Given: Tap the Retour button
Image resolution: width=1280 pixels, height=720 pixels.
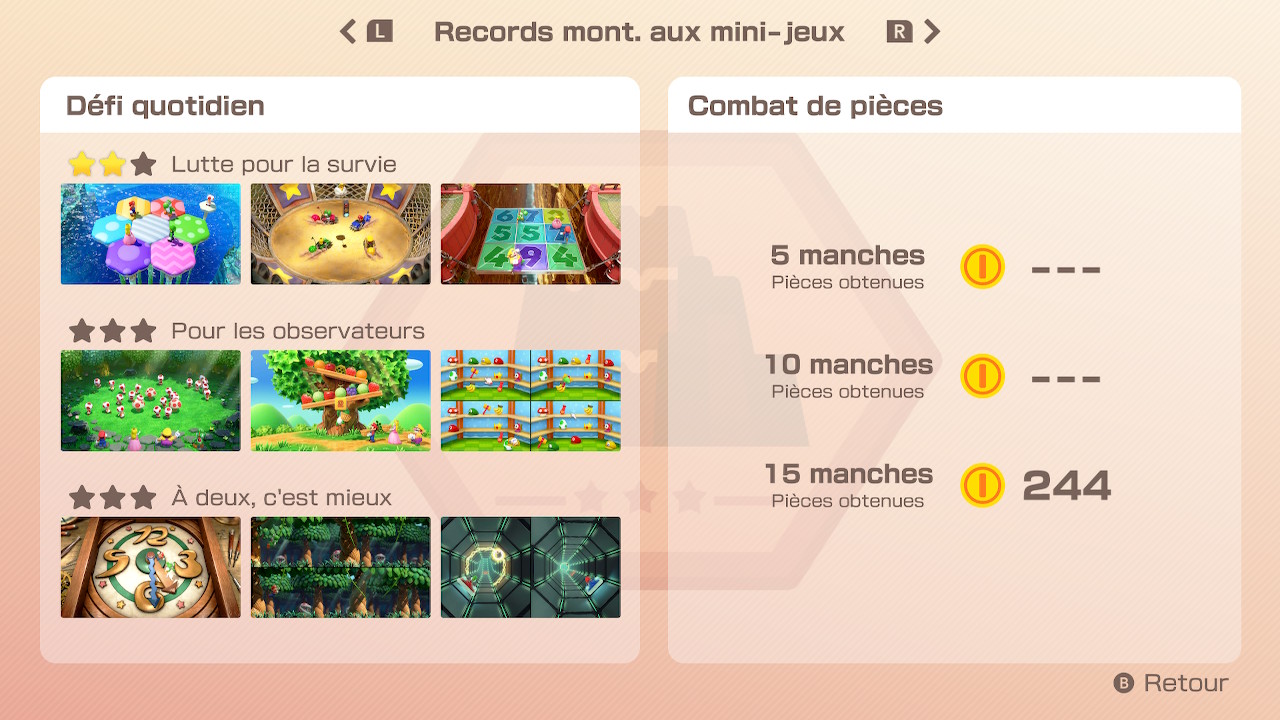Looking at the screenshot, I should point(1171,683).
